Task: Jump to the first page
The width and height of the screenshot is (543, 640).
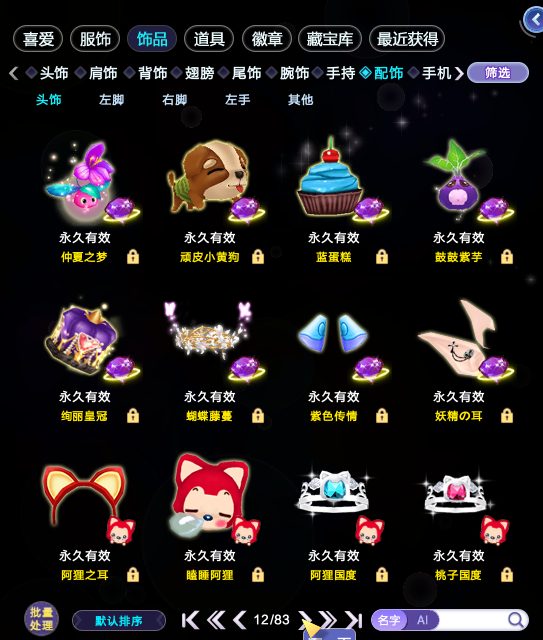Action: pyautogui.click(x=190, y=620)
